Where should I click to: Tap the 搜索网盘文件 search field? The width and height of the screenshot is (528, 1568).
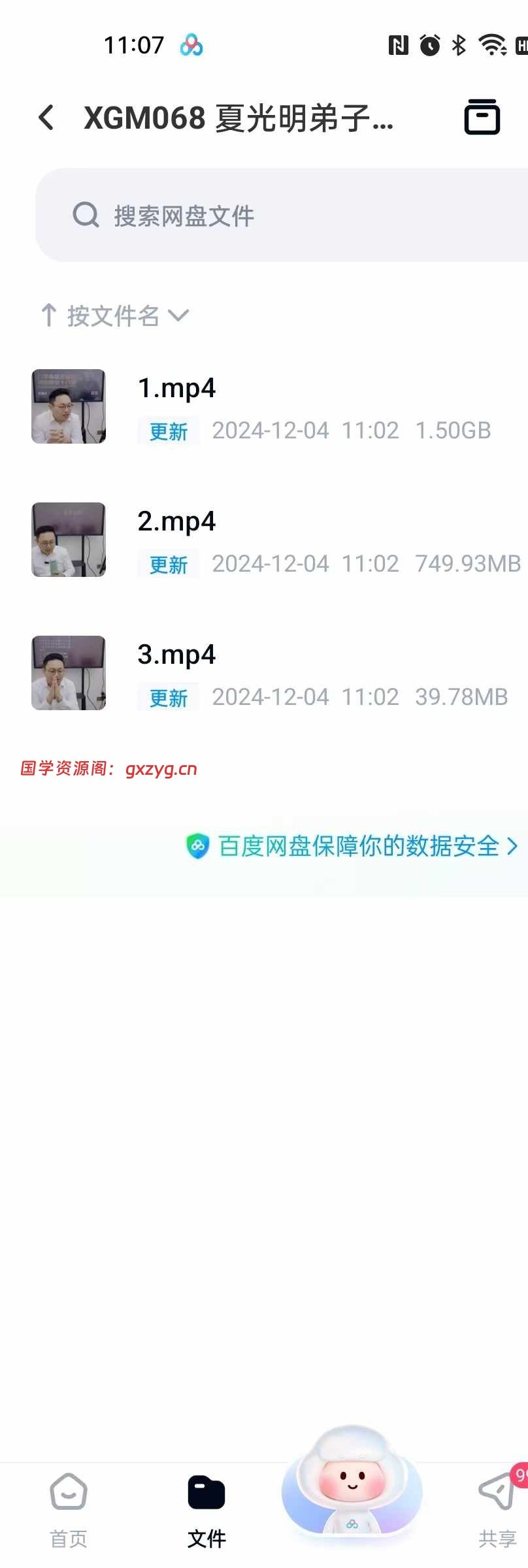pos(281,216)
